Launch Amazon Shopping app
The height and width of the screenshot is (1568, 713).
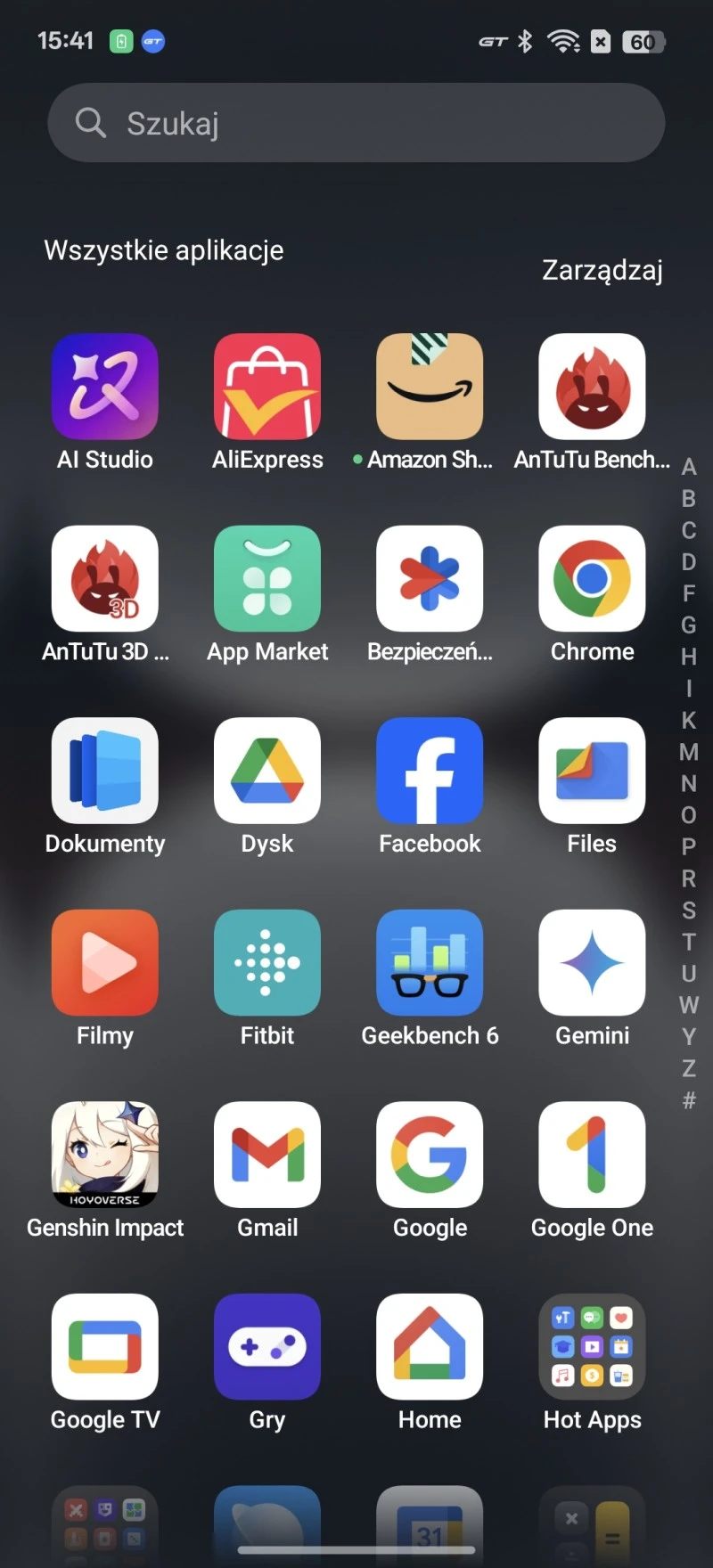(430, 387)
